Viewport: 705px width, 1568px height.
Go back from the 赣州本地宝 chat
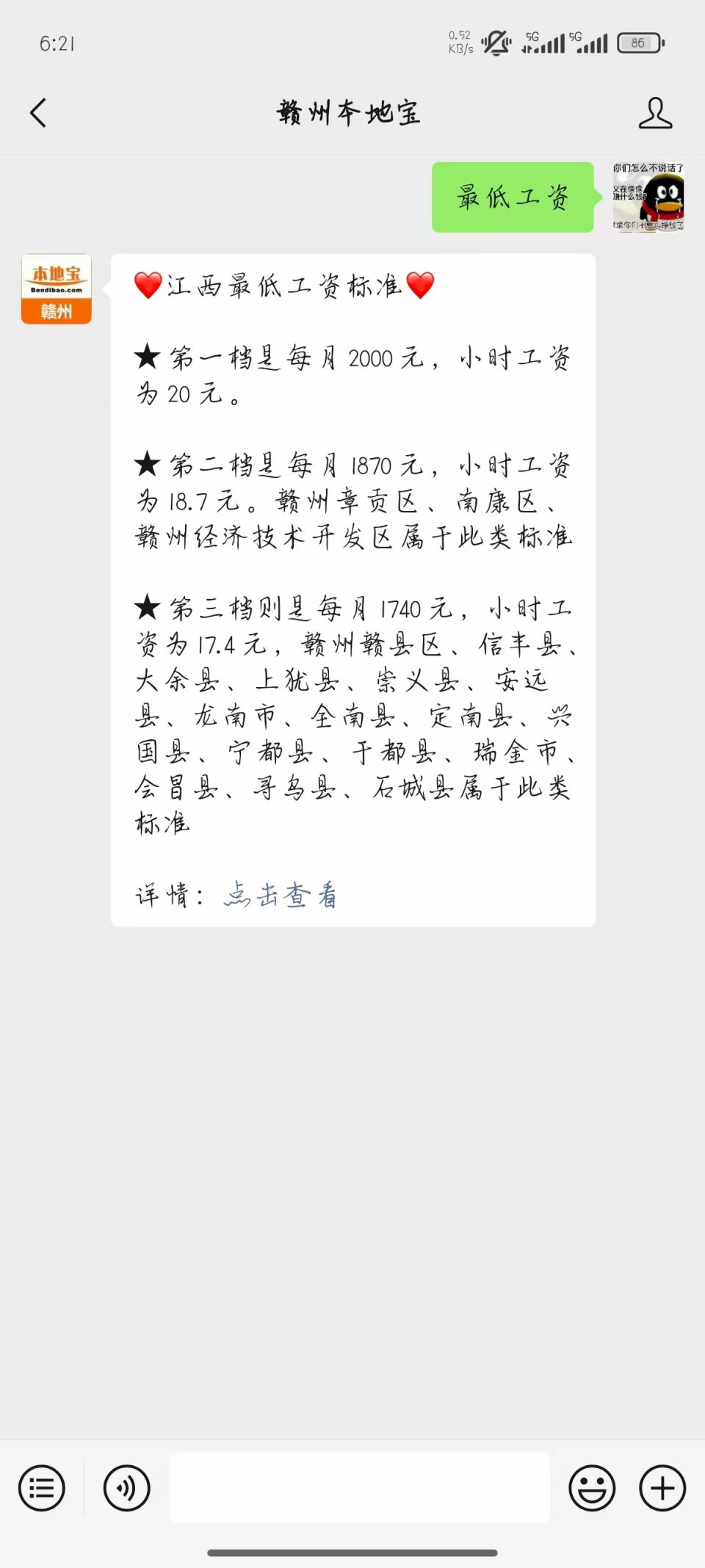[x=38, y=113]
